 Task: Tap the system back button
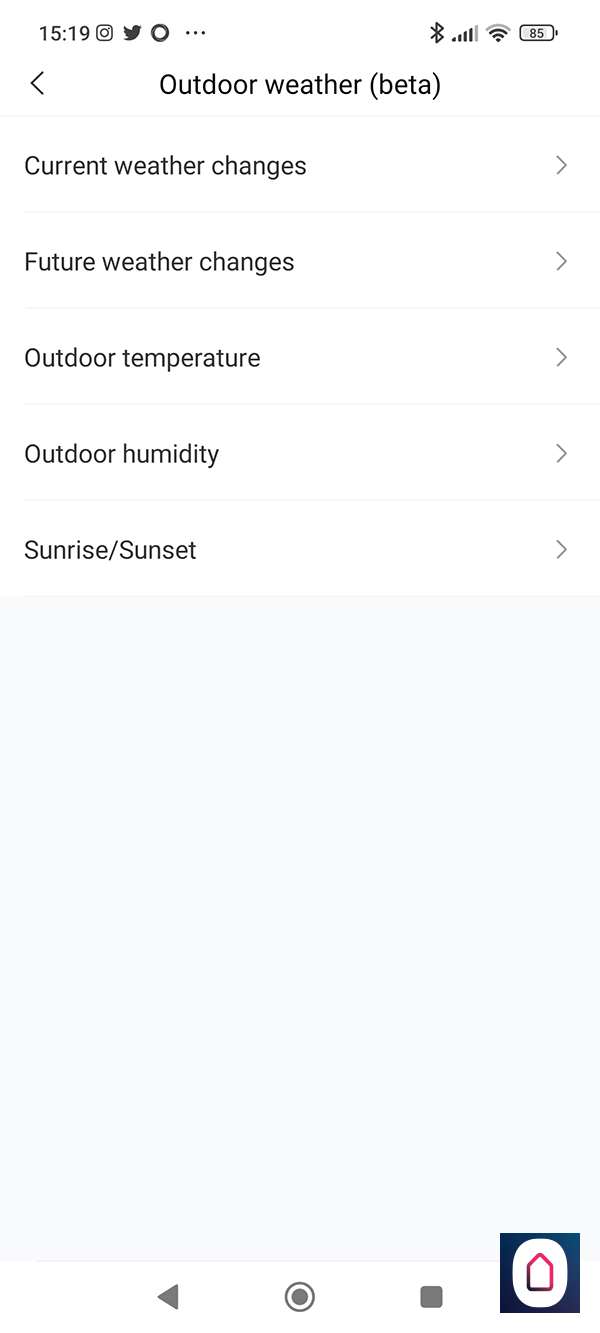pyautogui.click(x=168, y=1297)
